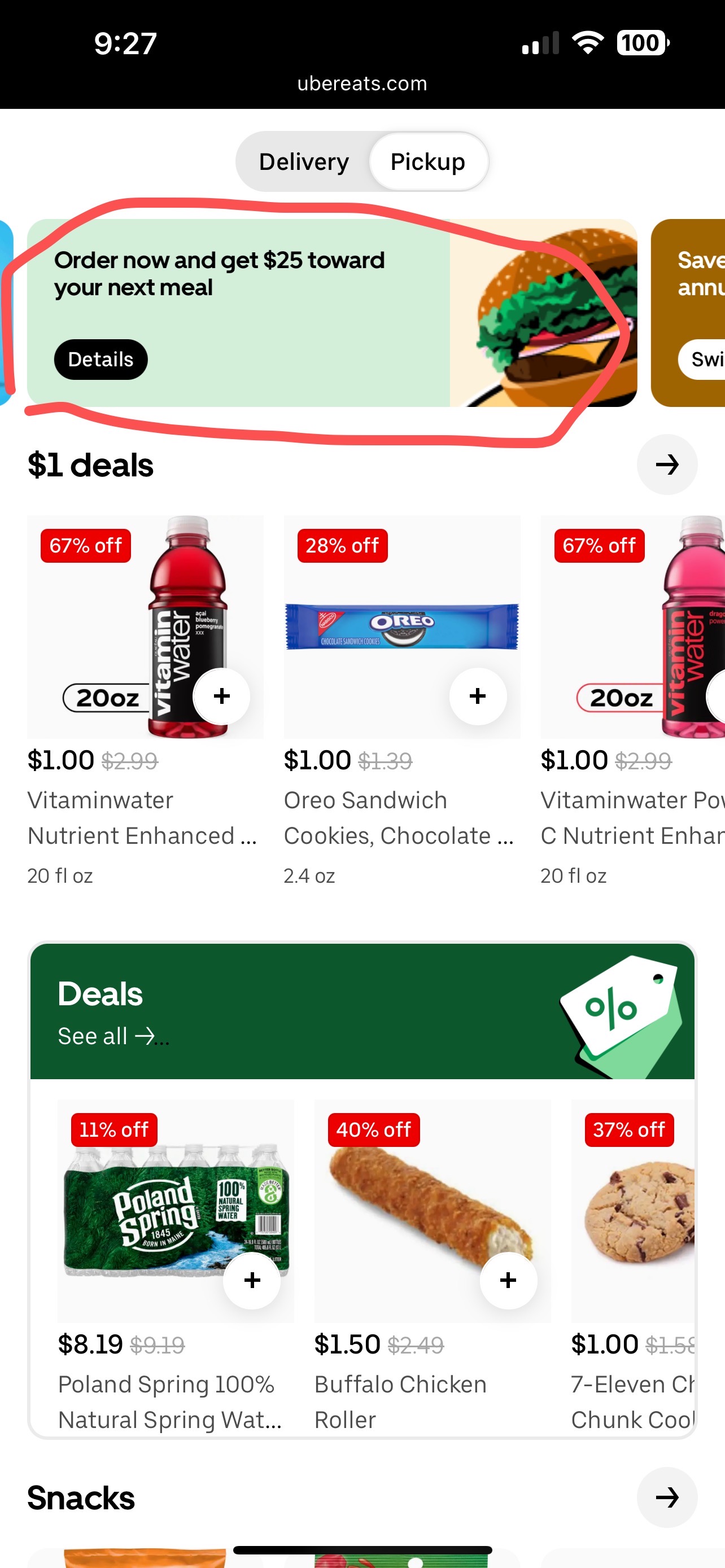Open the $1 deals arrow
Viewport: 725px width, 1568px height.
click(x=667, y=465)
